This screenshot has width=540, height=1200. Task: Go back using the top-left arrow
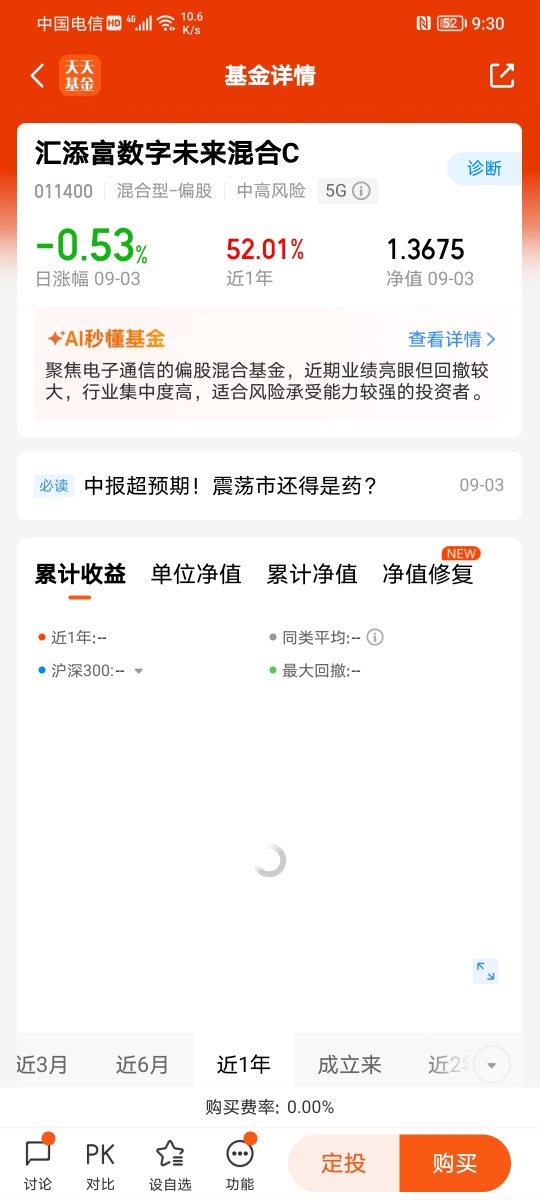(x=38, y=76)
